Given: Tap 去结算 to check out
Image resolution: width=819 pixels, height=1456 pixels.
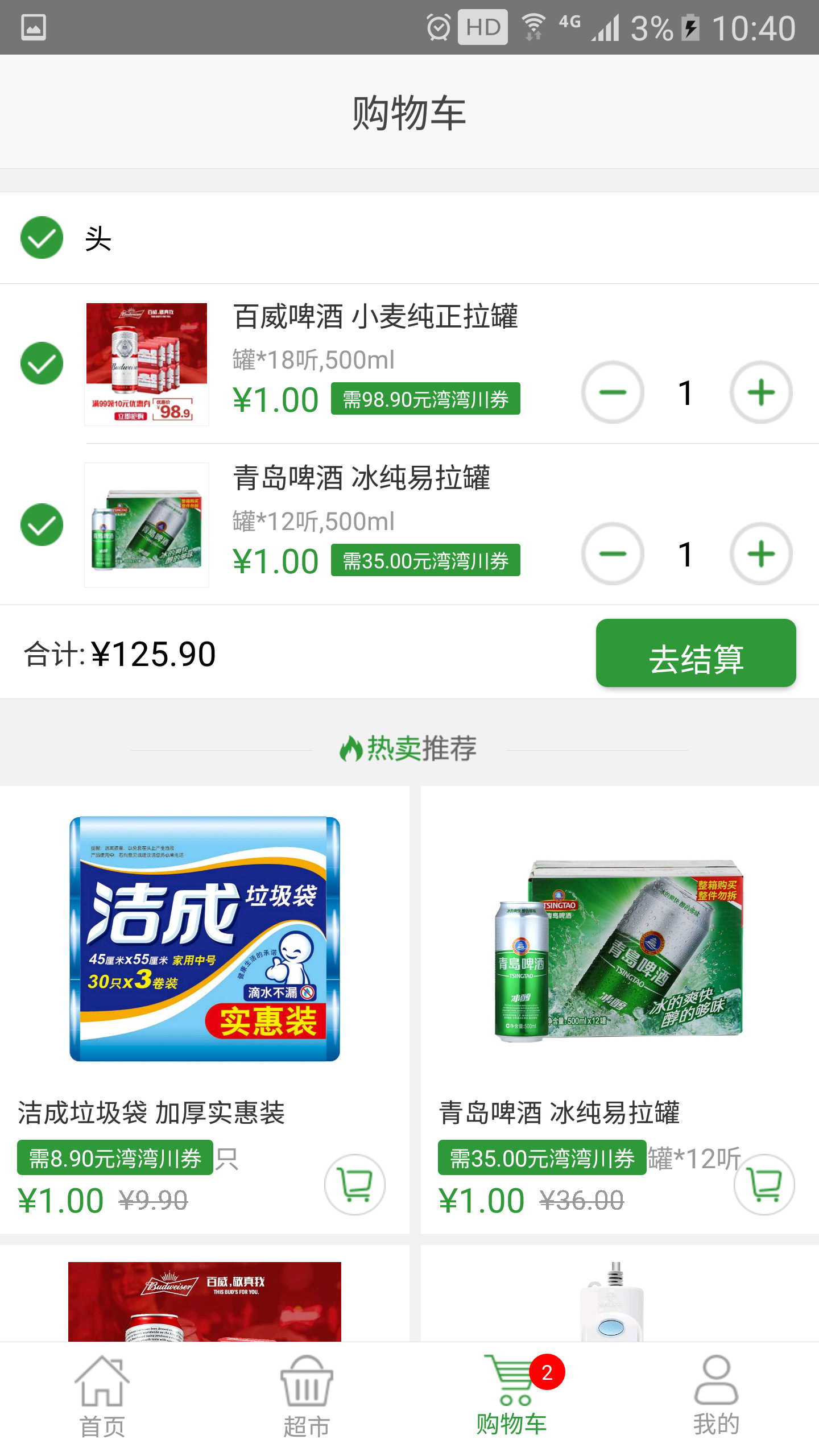Looking at the screenshot, I should pos(696,653).
